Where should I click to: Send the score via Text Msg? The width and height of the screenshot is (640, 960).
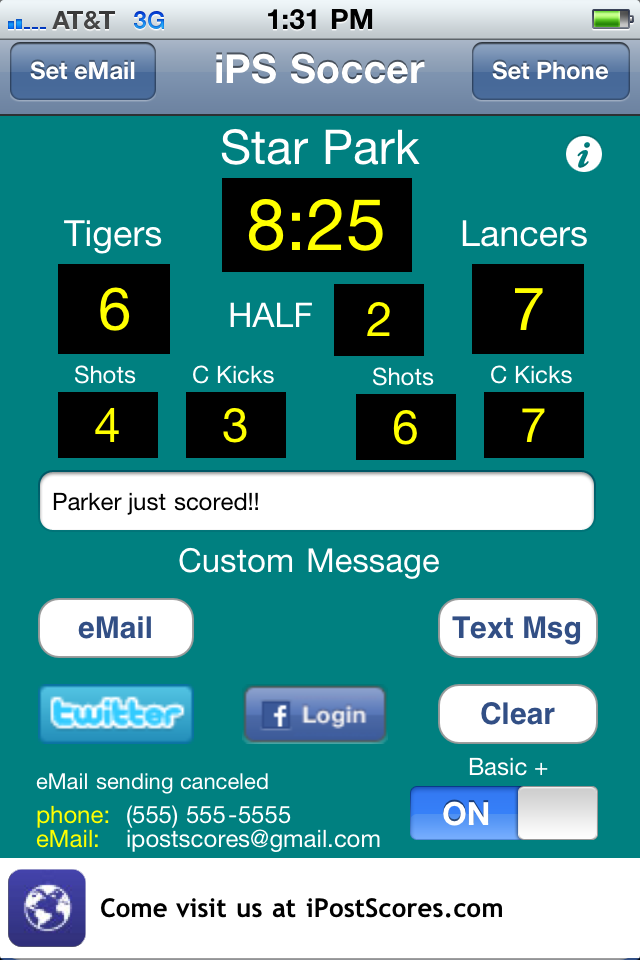coord(517,628)
